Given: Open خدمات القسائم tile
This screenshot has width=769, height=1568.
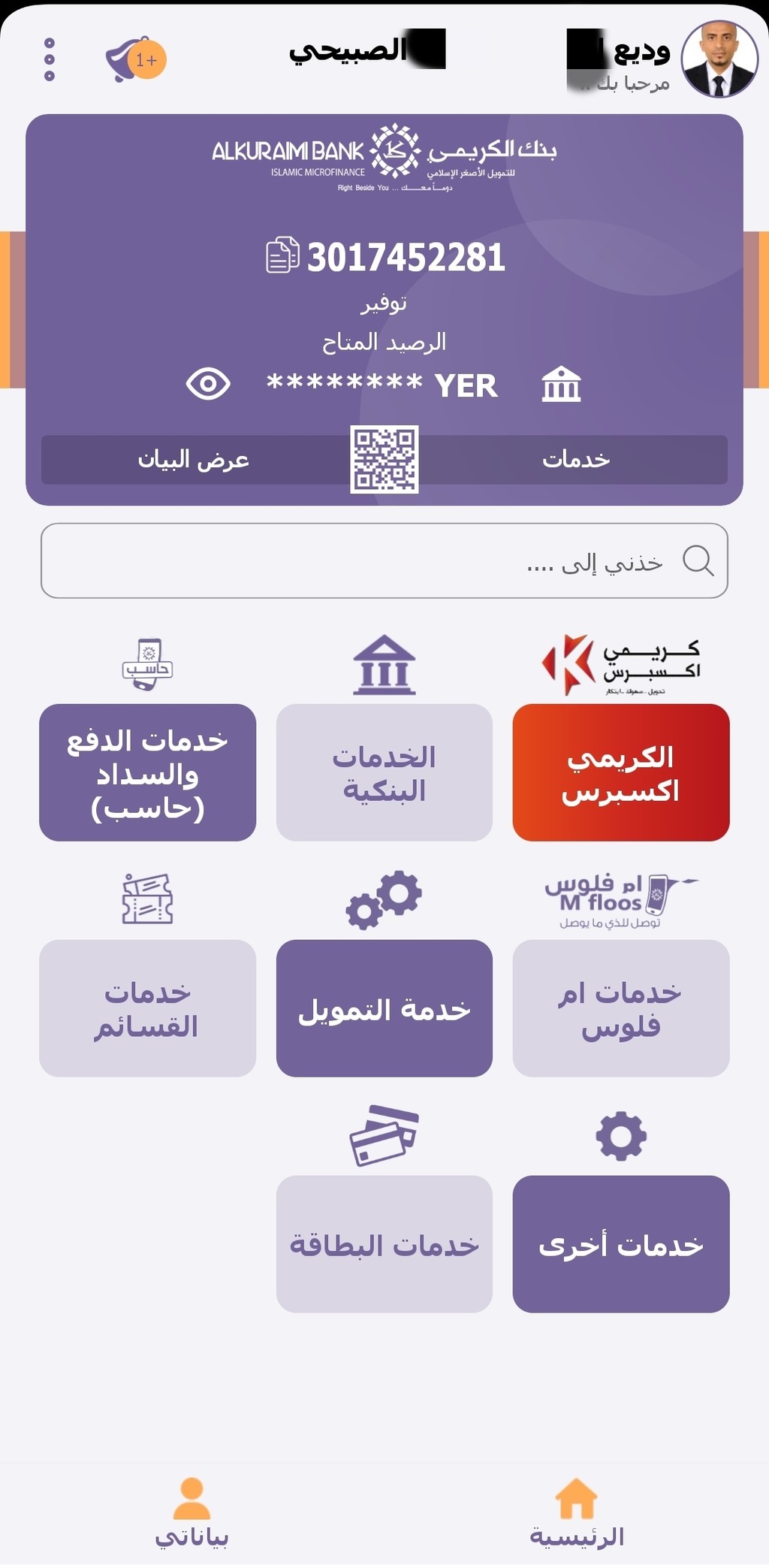Looking at the screenshot, I should pos(148,1009).
